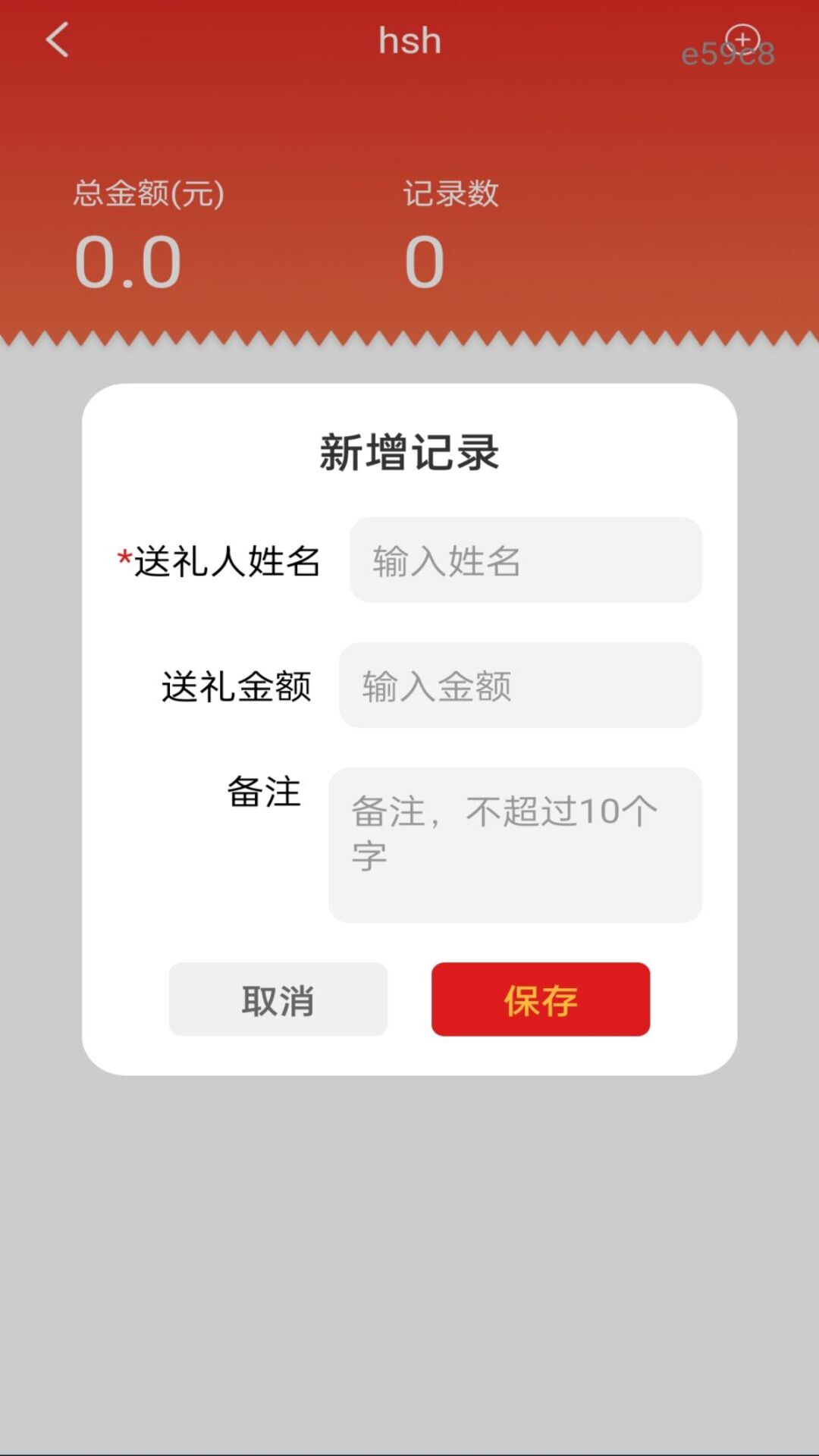819x1456 pixels.
Task: Select the back chevron to leave hsh page
Action: click(58, 39)
